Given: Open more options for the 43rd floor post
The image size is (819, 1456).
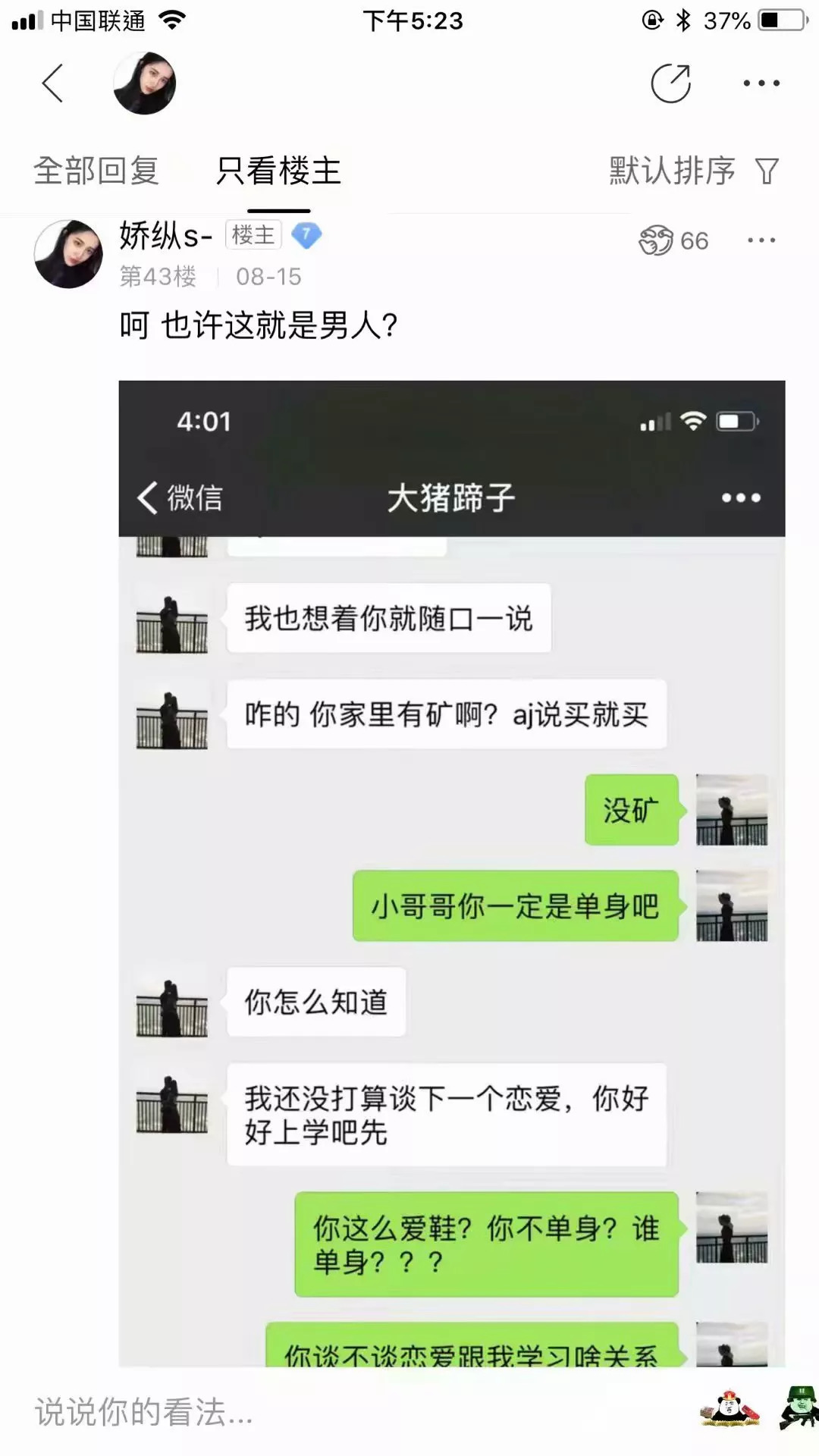Looking at the screenshot, I should pos(761,240).
